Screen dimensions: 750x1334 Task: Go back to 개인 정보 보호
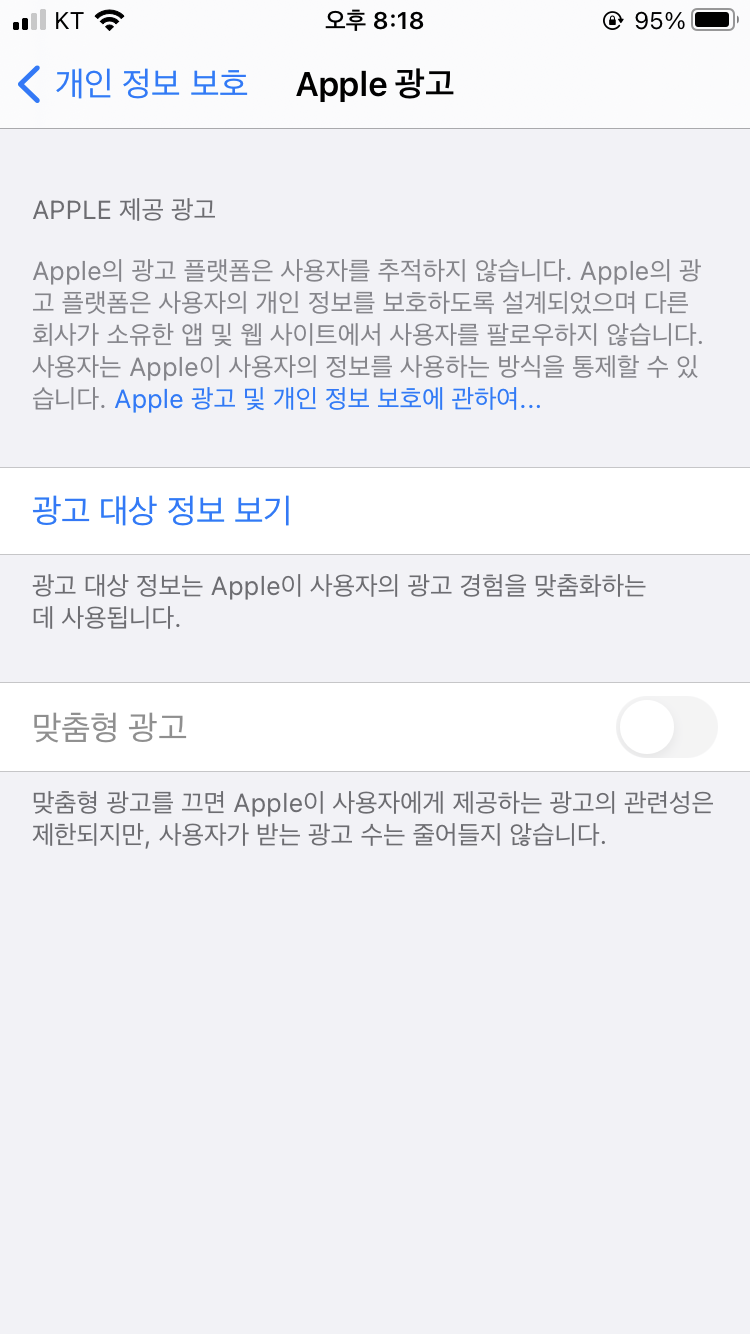point(133,84)
